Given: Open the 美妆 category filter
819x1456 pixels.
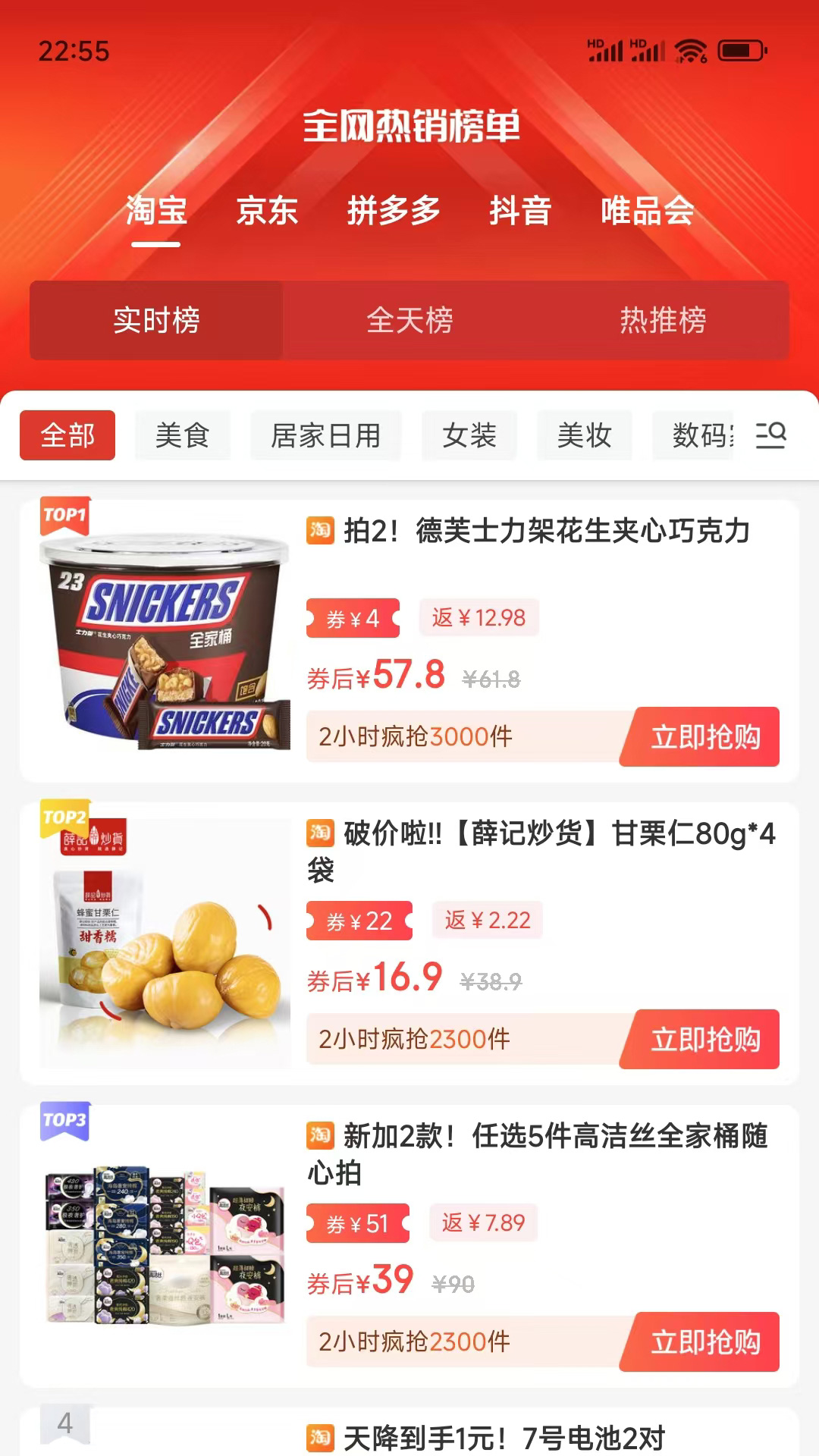Looking at the screenshot, I should click(584, 435).
